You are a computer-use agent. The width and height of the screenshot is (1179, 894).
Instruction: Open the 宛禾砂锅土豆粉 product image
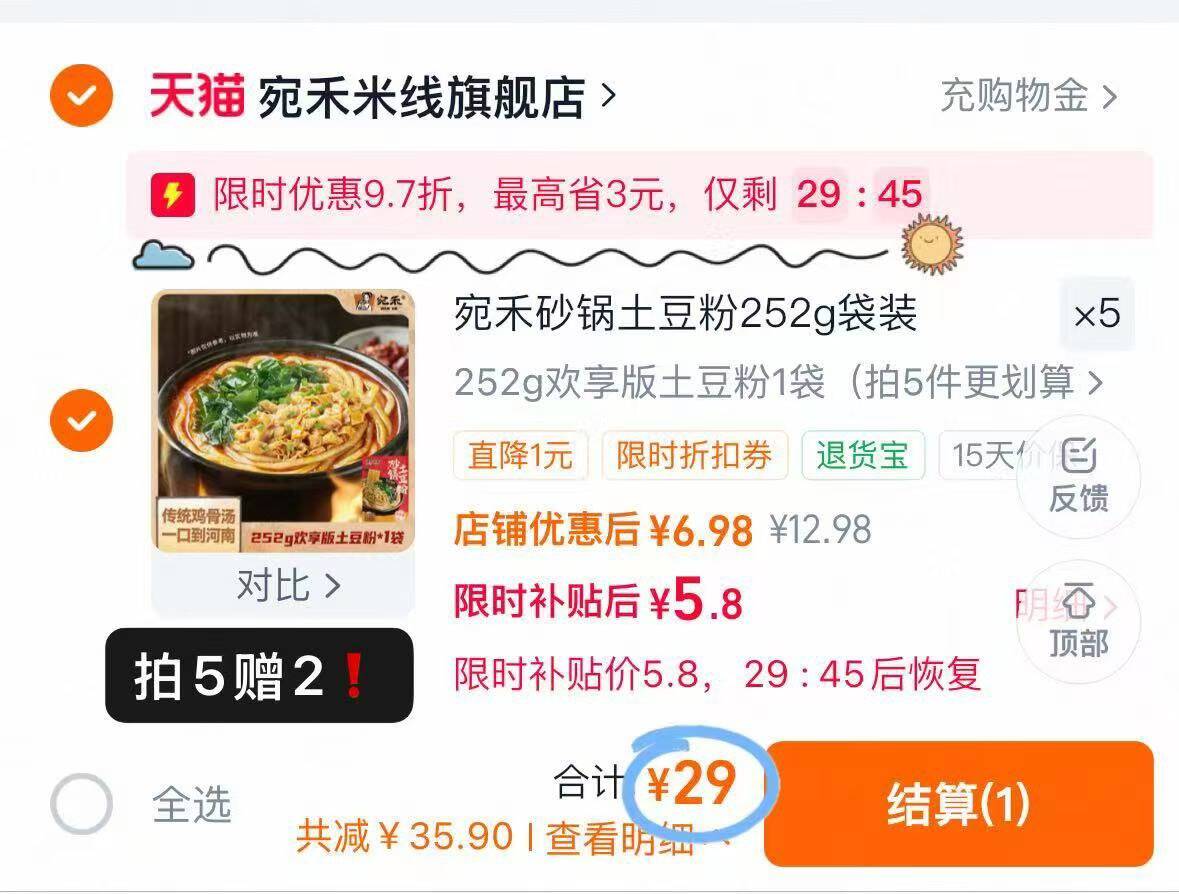pyautogui.click(x=283, y=420)
